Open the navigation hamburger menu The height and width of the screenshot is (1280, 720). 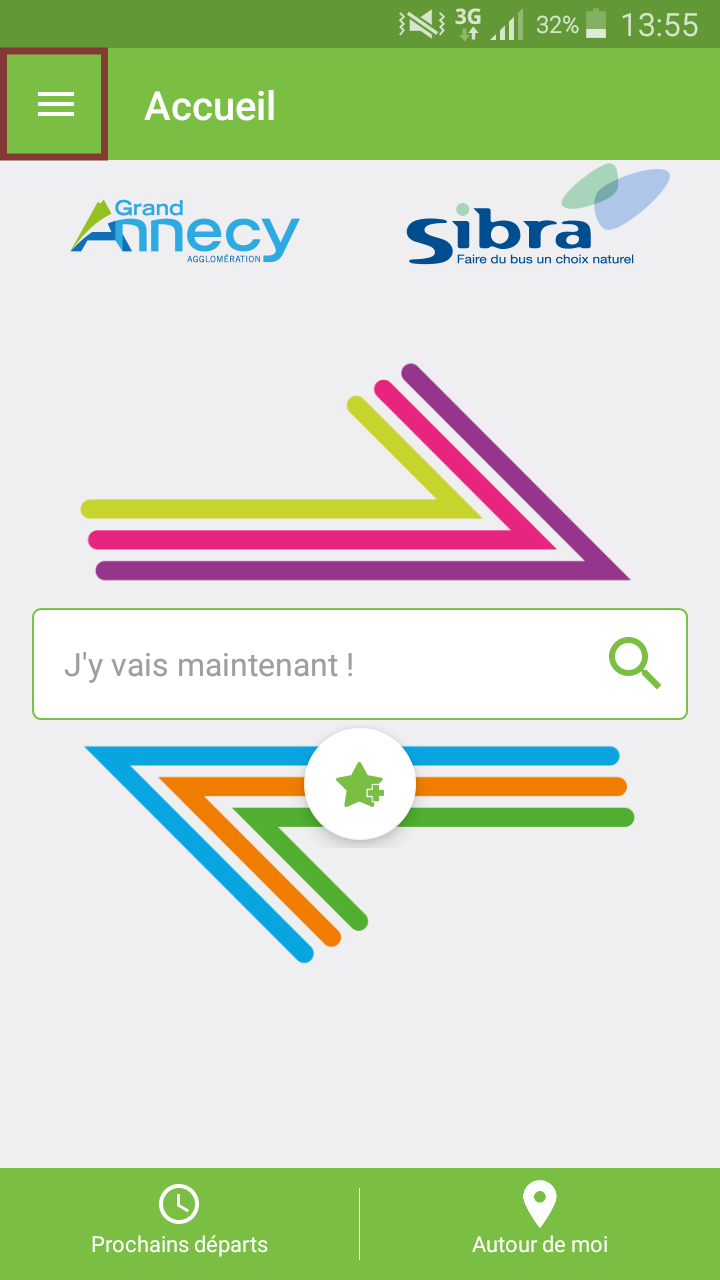(54, 103)
